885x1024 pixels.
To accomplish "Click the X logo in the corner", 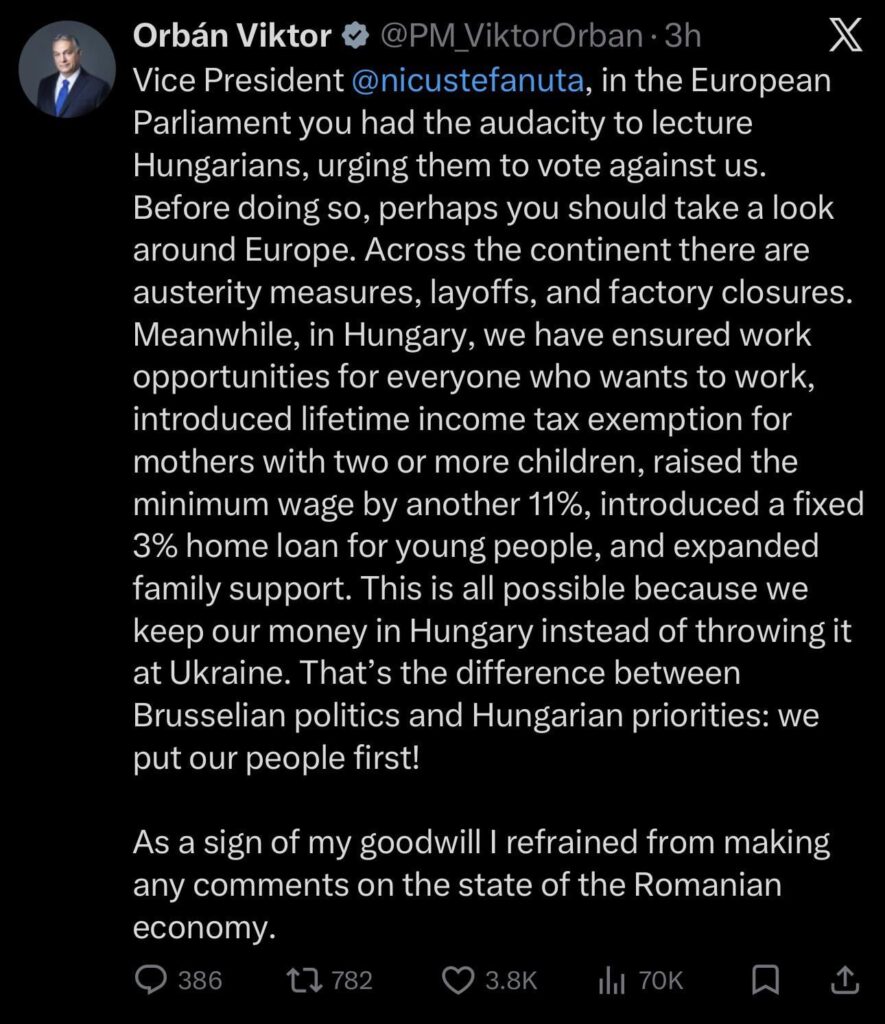I will click(x=845, y=35).
